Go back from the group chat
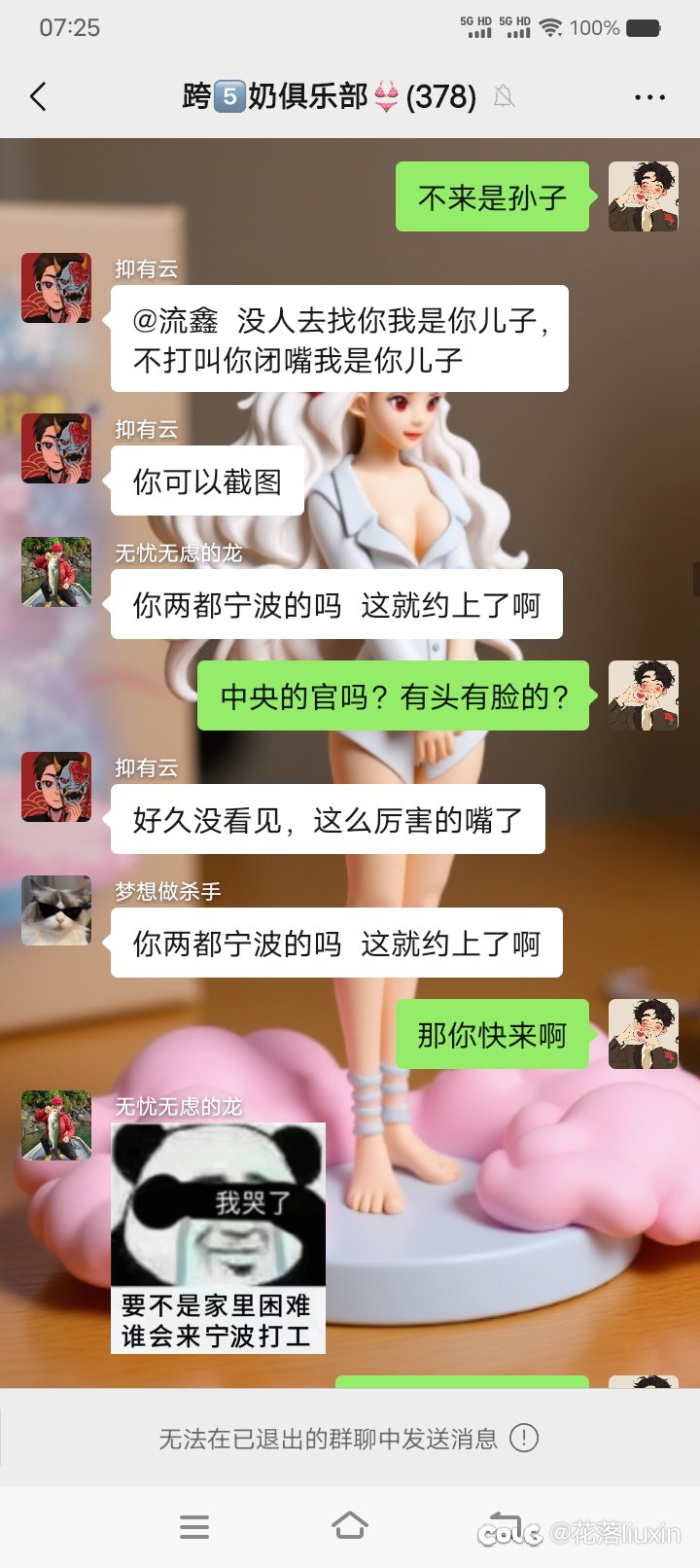The width and height of the screenshot is (700, 1568). tap(39, 96)
